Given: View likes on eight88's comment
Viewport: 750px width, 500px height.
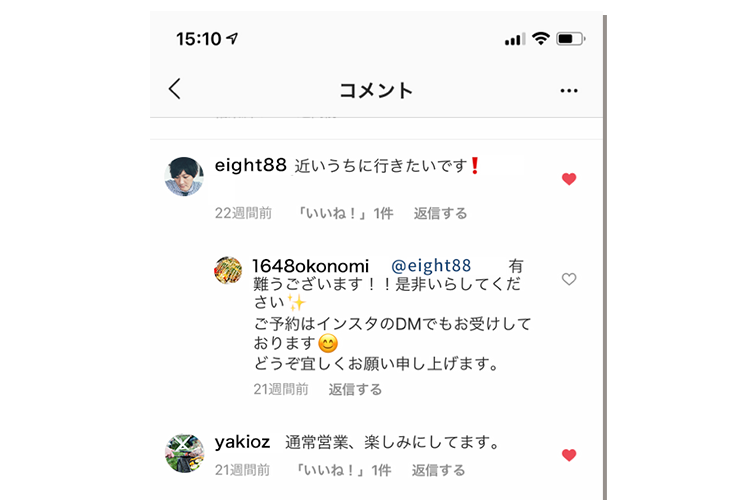Looking at the screenshot, I should coord(344,213).
